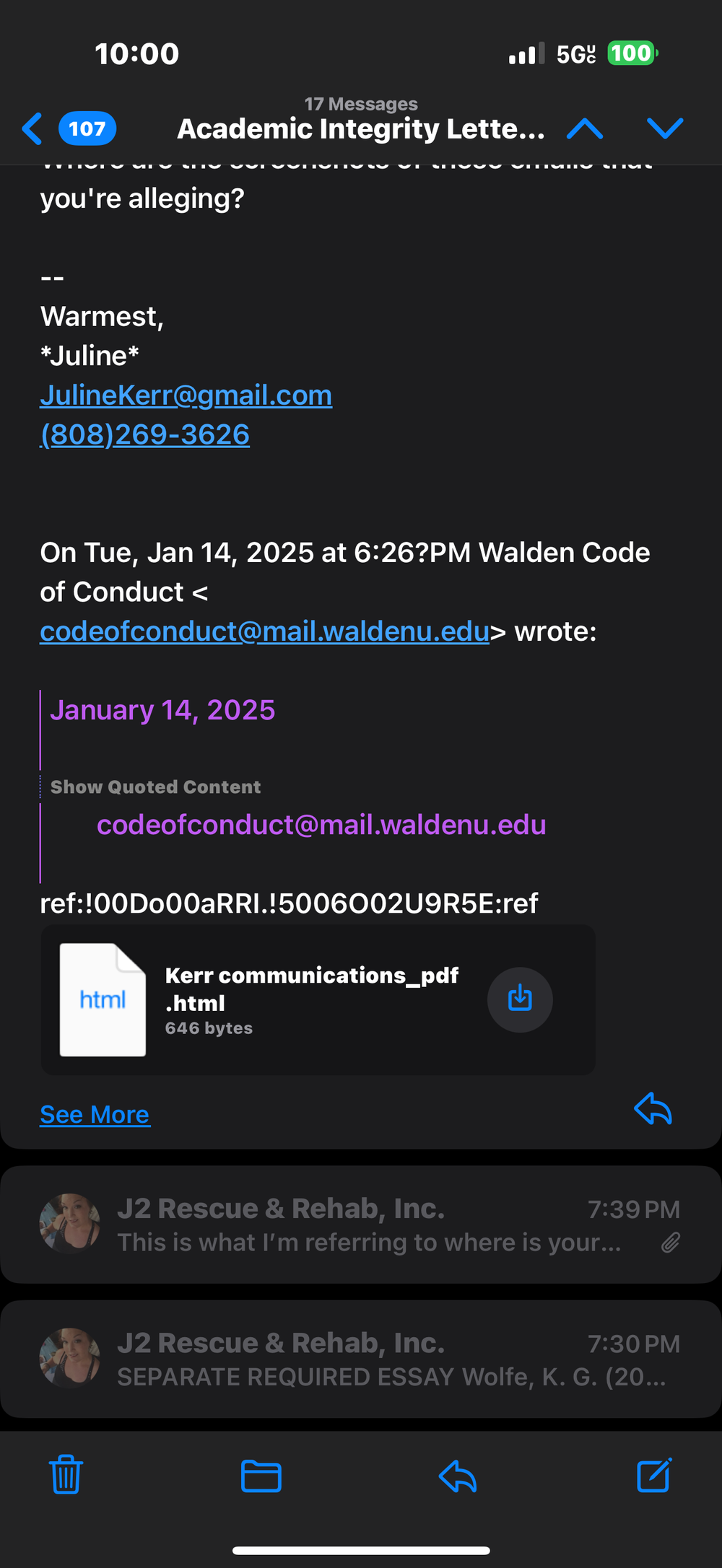Expand Show Quoted Content
Image resolution: width=722 pixels, height=1568 pixels.
(155, 787)
